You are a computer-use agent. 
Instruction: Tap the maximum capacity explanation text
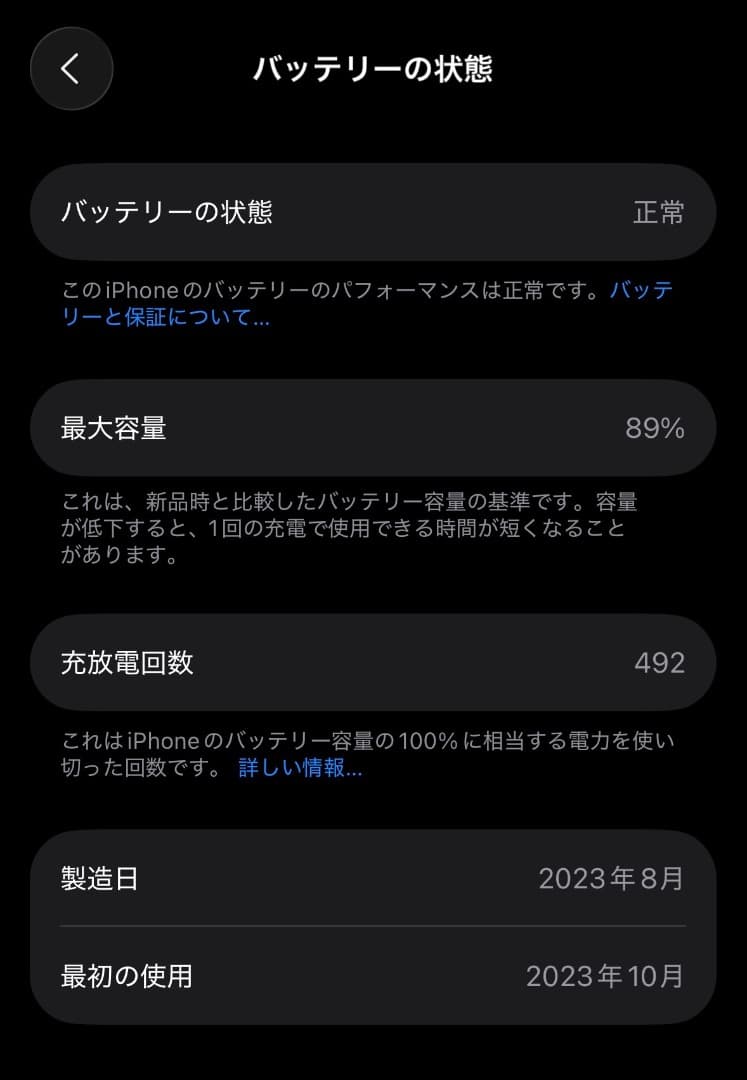click(x=373, y=528)
